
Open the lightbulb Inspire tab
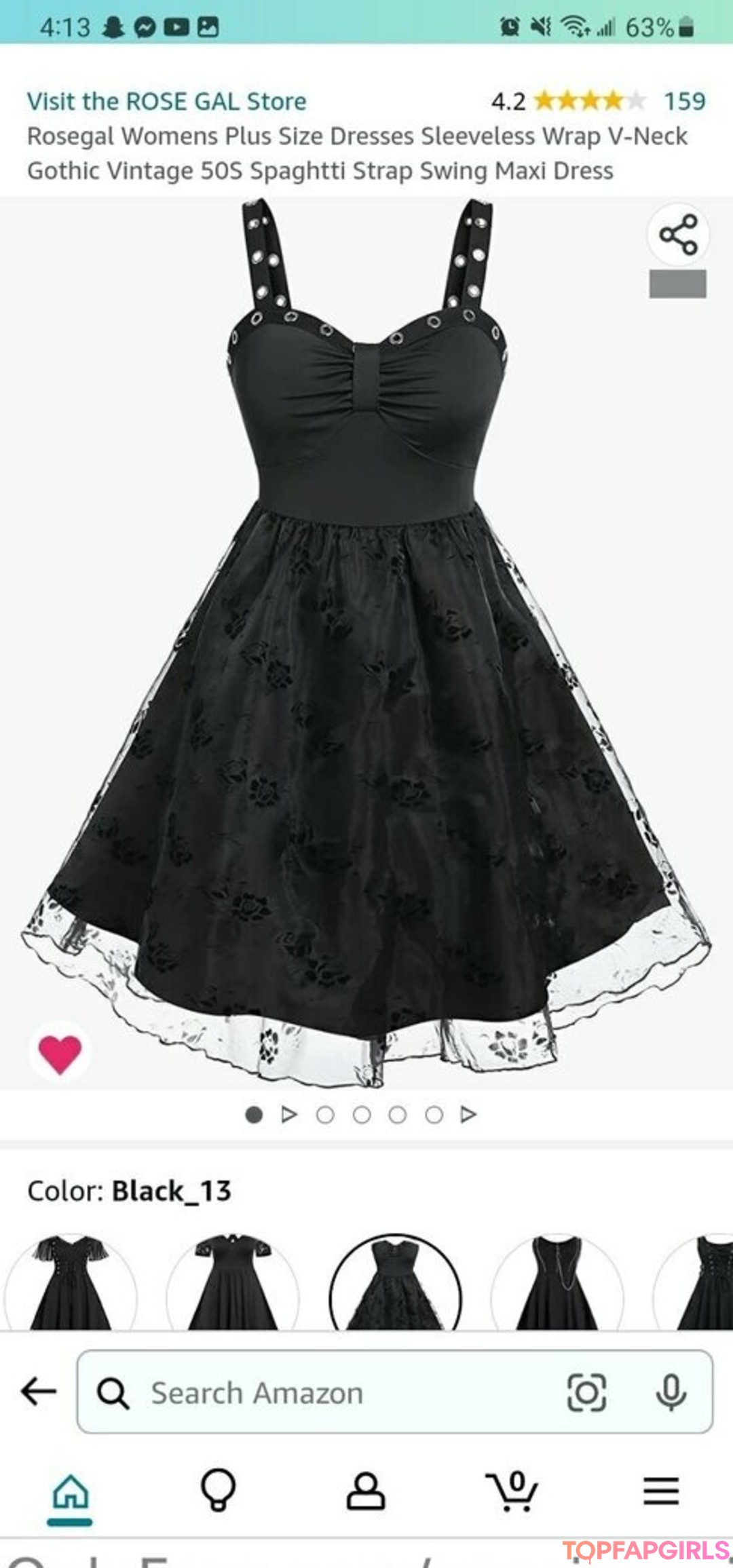click(218, 1491)
